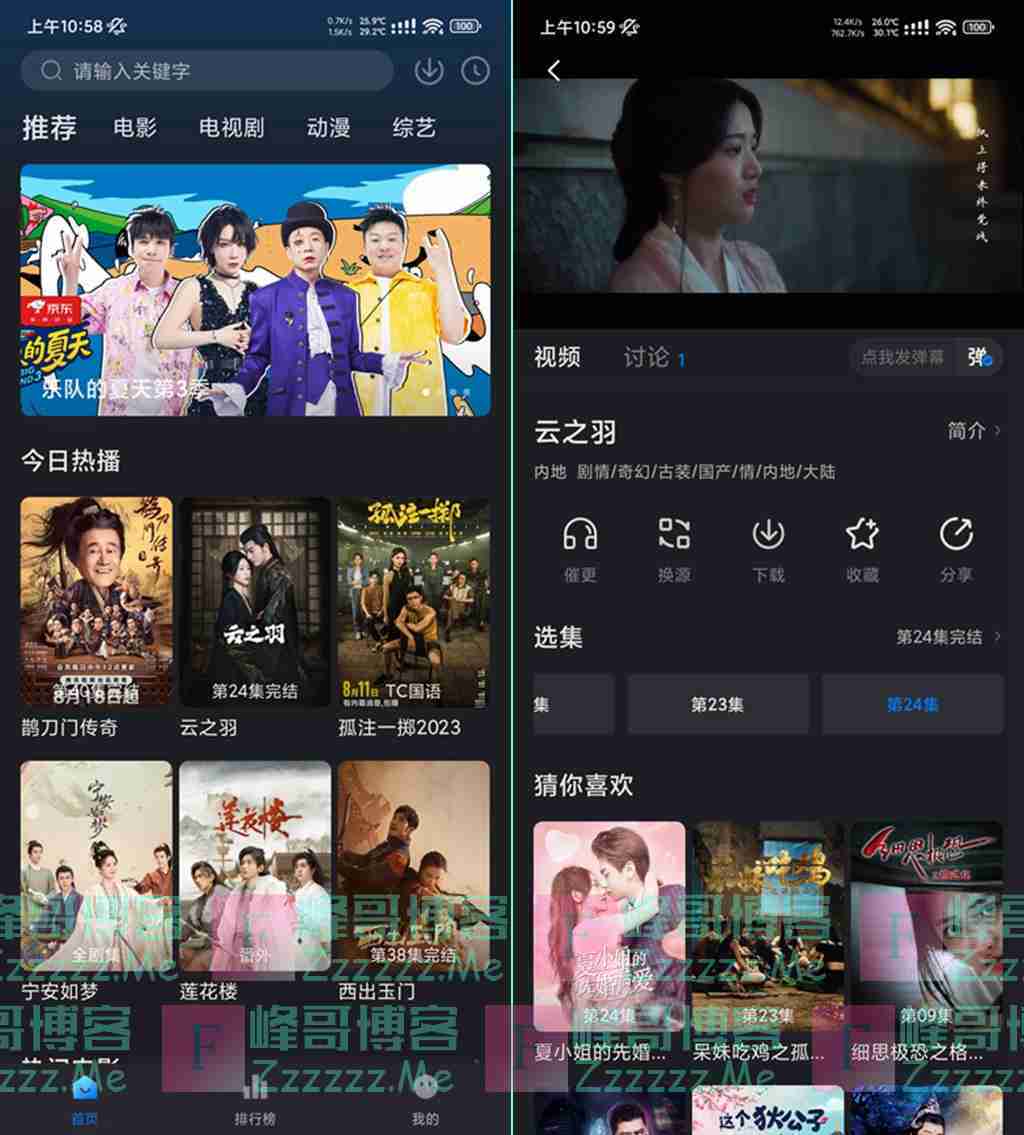Open the 鹊刀门传奇 poster

point(96,603)
